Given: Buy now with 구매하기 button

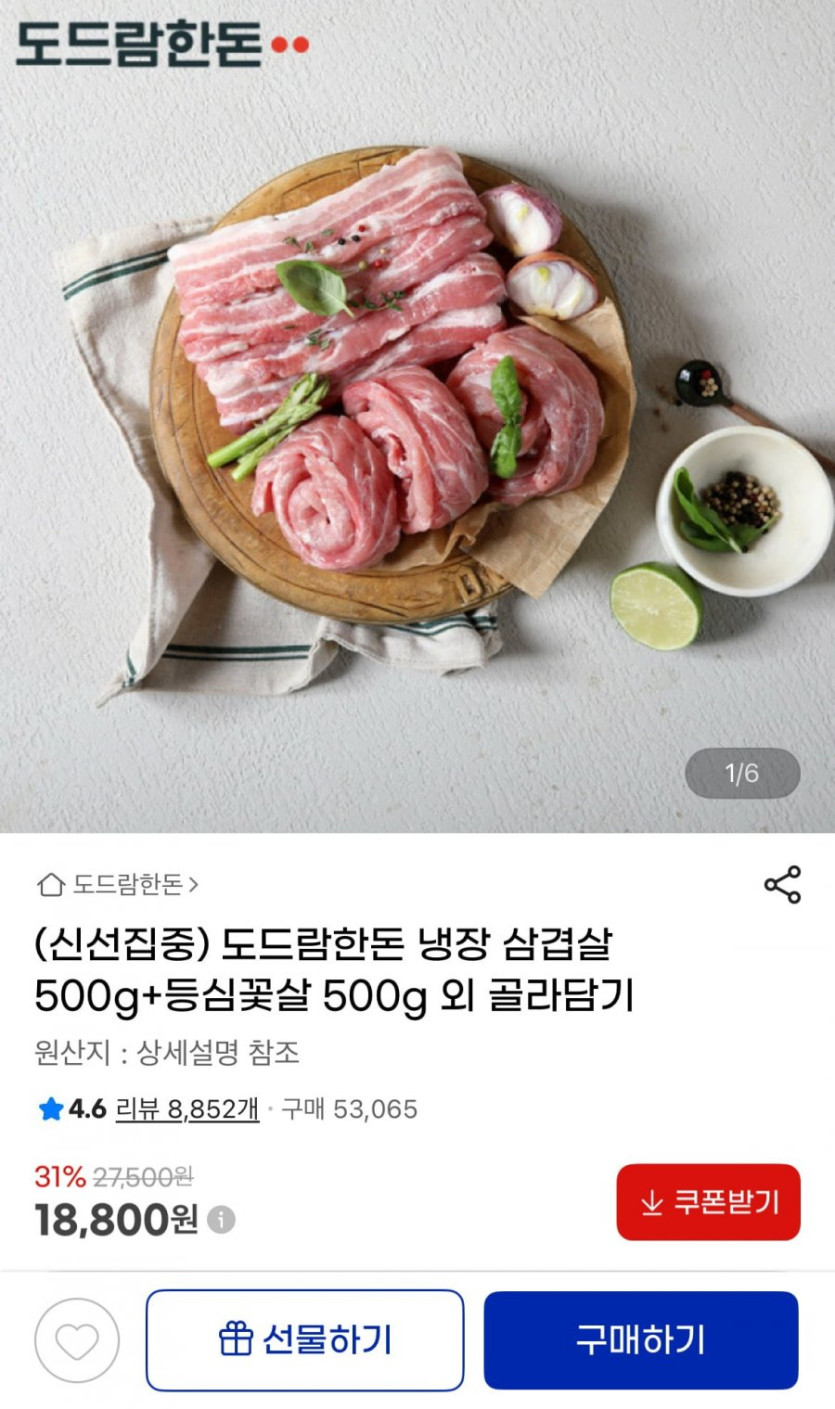Looking at the screenshot, I should (641, 1340).
